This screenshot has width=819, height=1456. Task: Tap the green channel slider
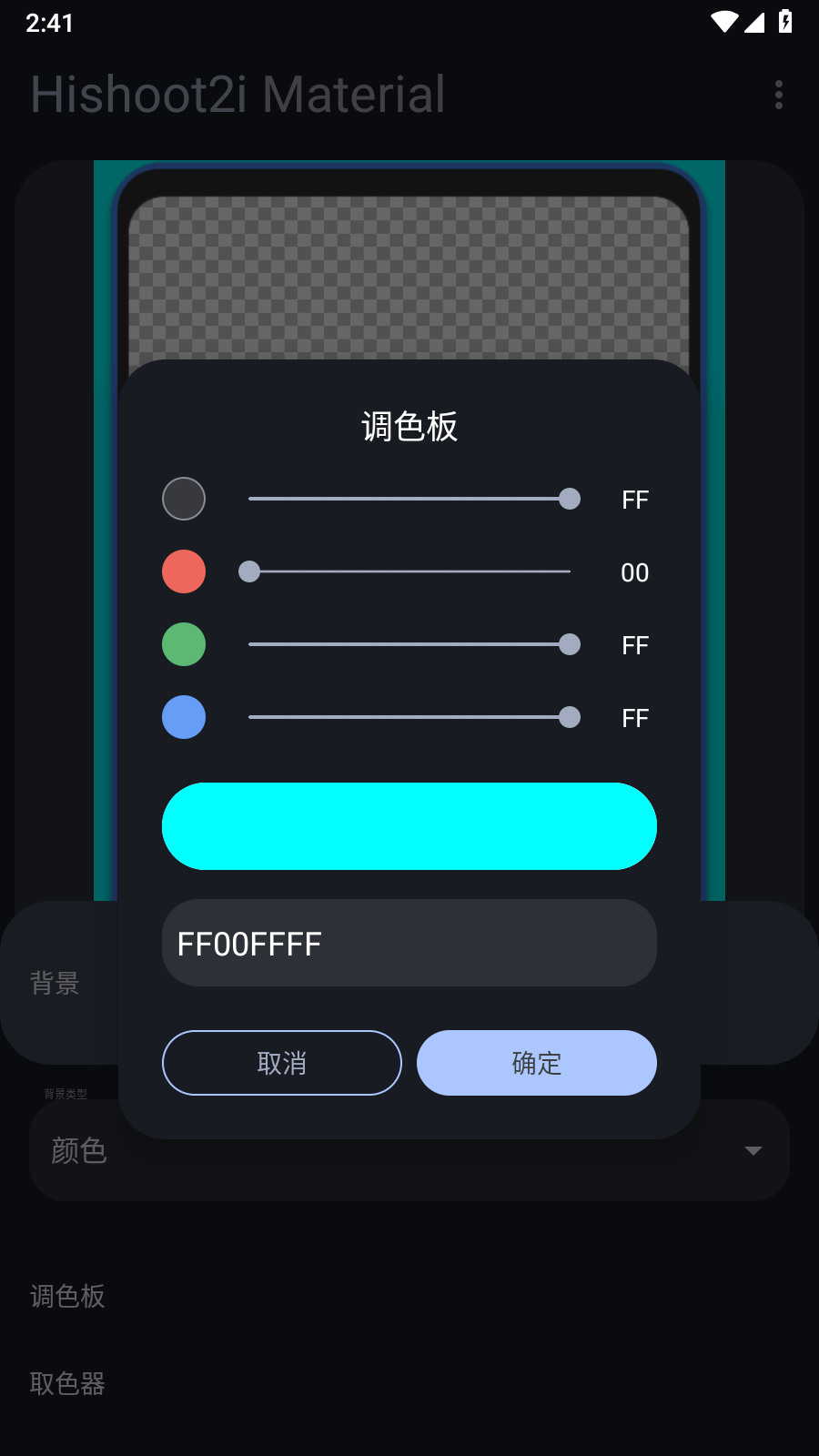(x=409, y=644)
